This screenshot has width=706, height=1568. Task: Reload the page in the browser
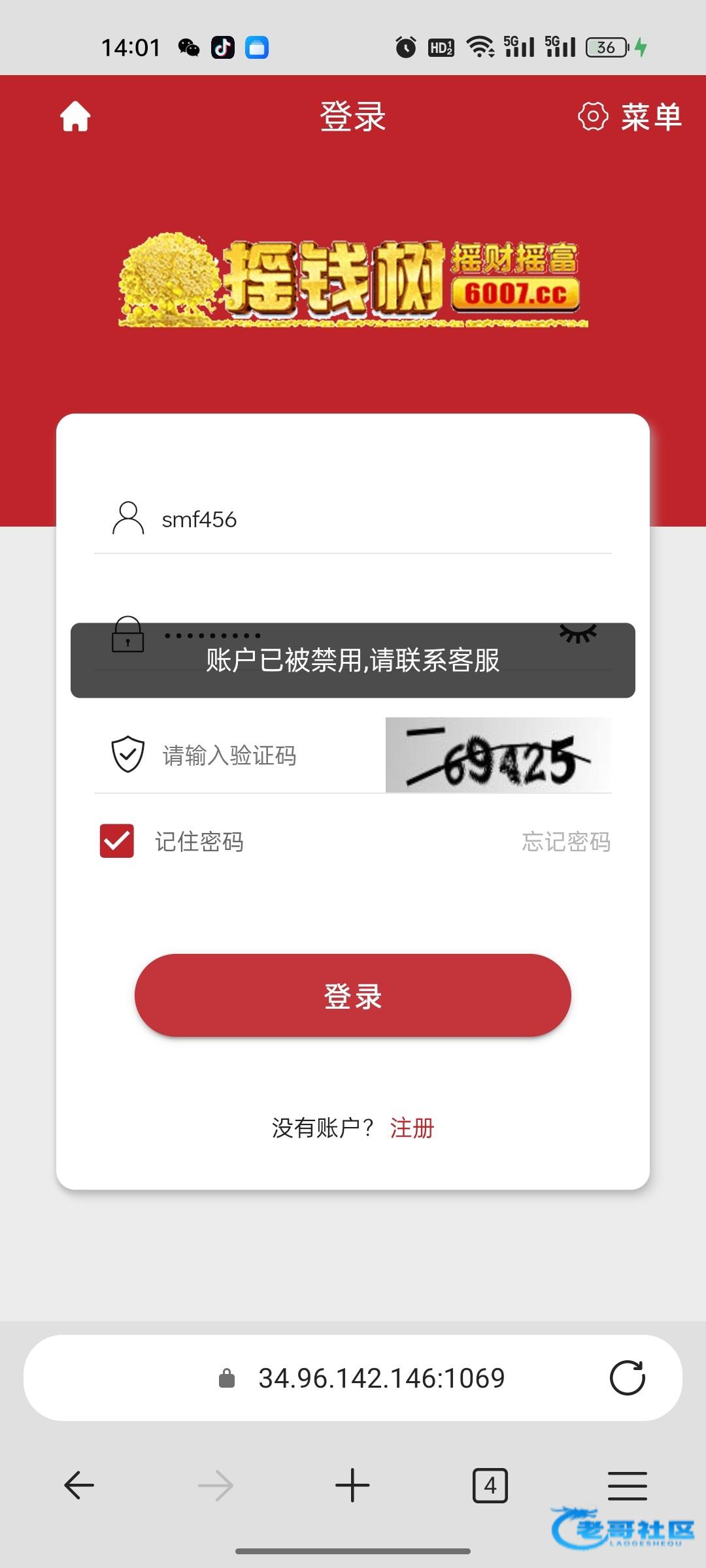point(627,1378)
